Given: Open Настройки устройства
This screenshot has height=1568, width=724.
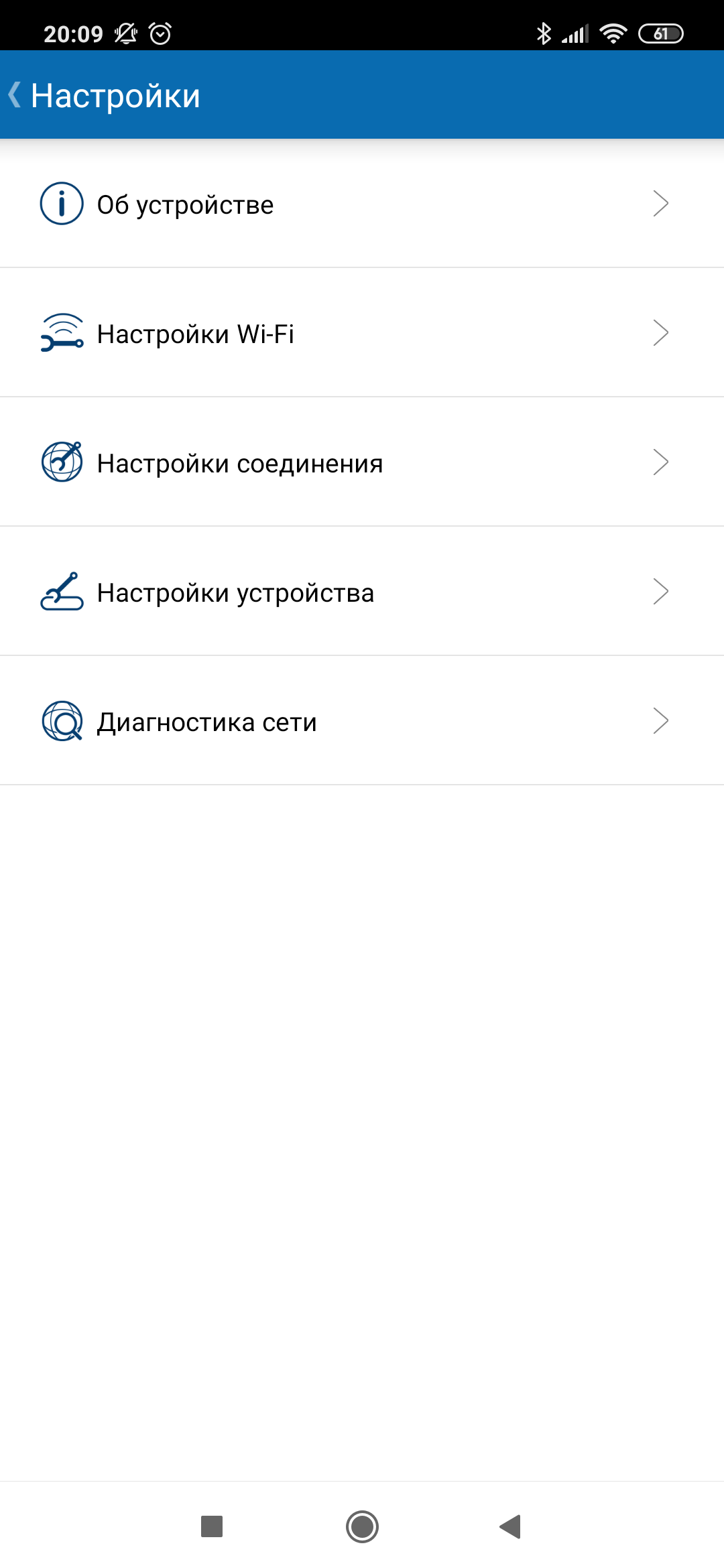Looking at the screenshot, I should click(x=362, y=592).
